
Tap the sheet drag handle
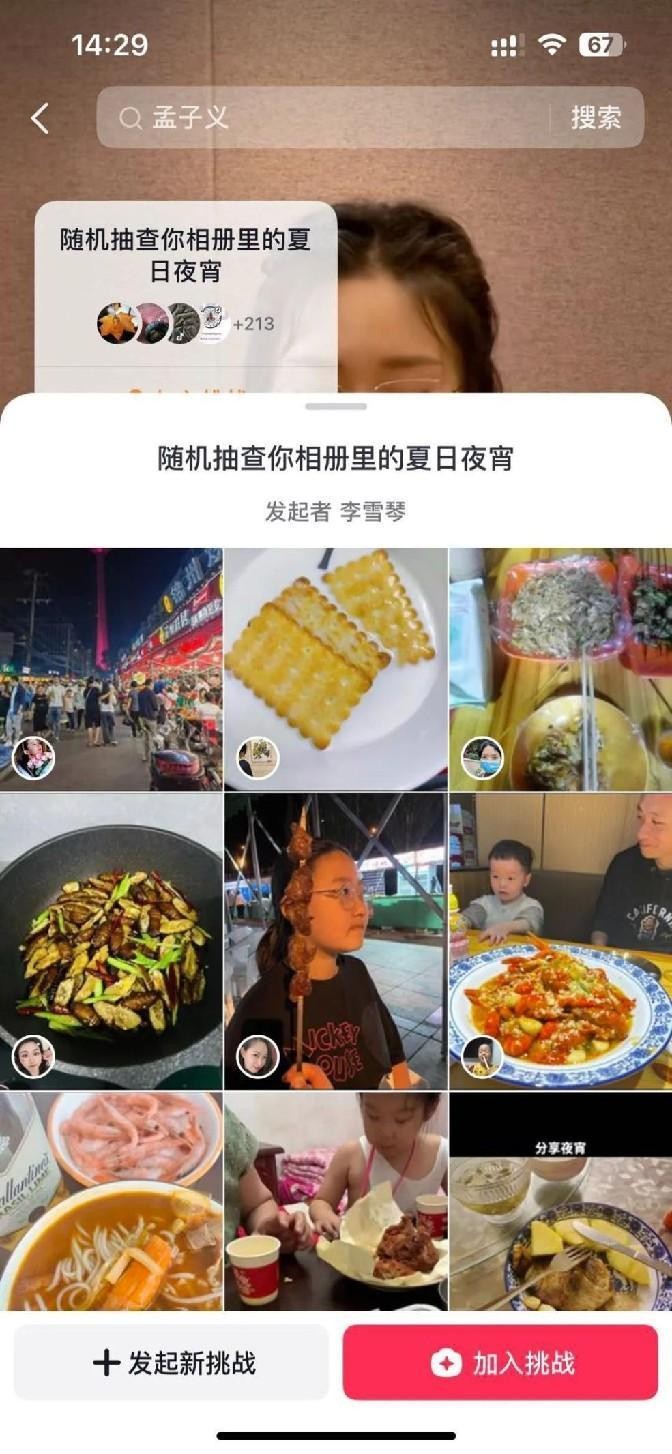[x=336, y=407]
